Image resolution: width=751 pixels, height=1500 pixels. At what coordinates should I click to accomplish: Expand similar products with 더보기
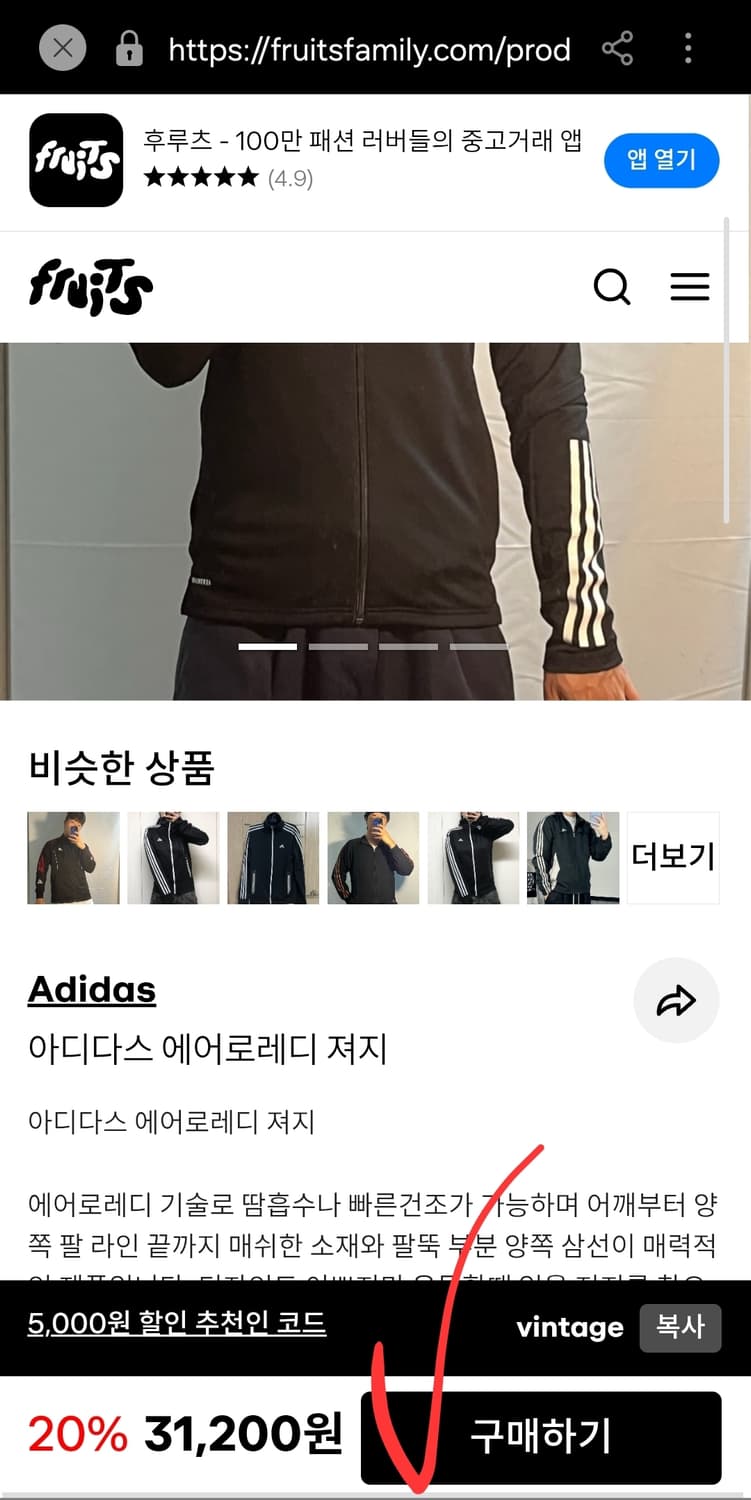673,857
